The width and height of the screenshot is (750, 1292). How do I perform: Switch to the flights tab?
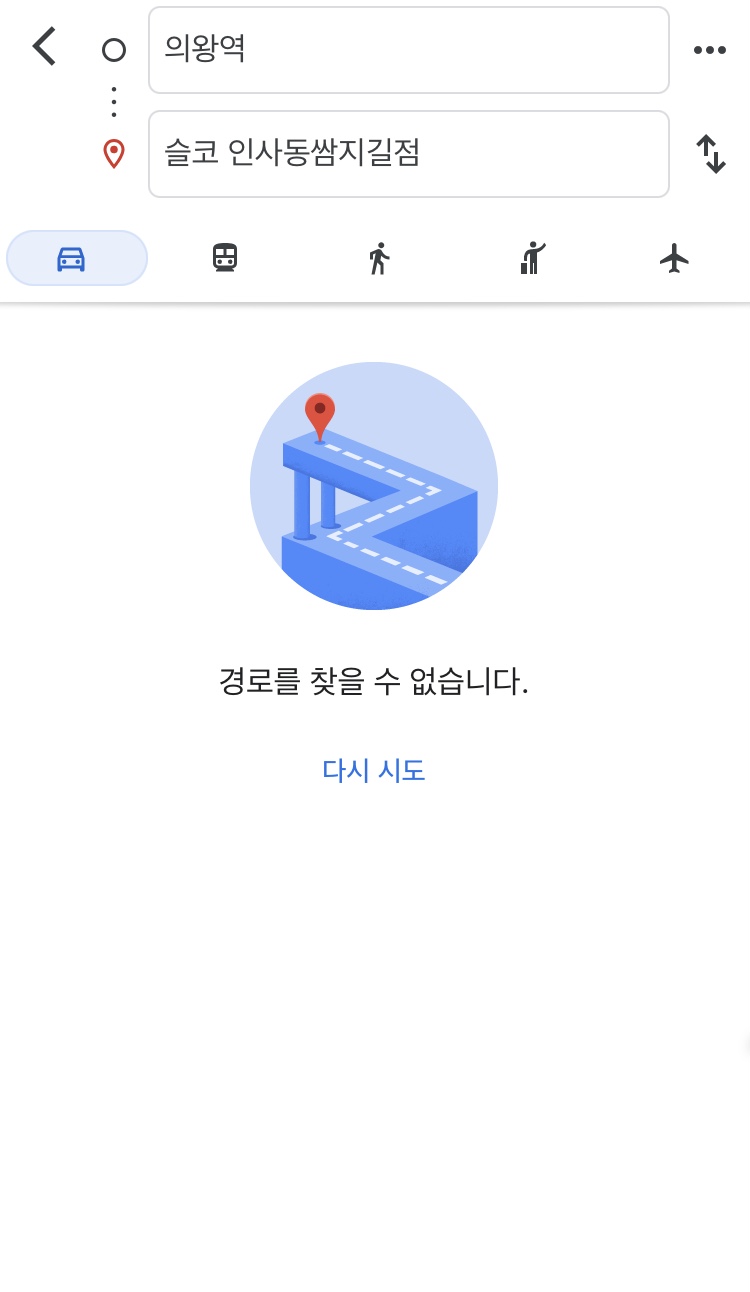pyautogui.click(x=675, y=258)
